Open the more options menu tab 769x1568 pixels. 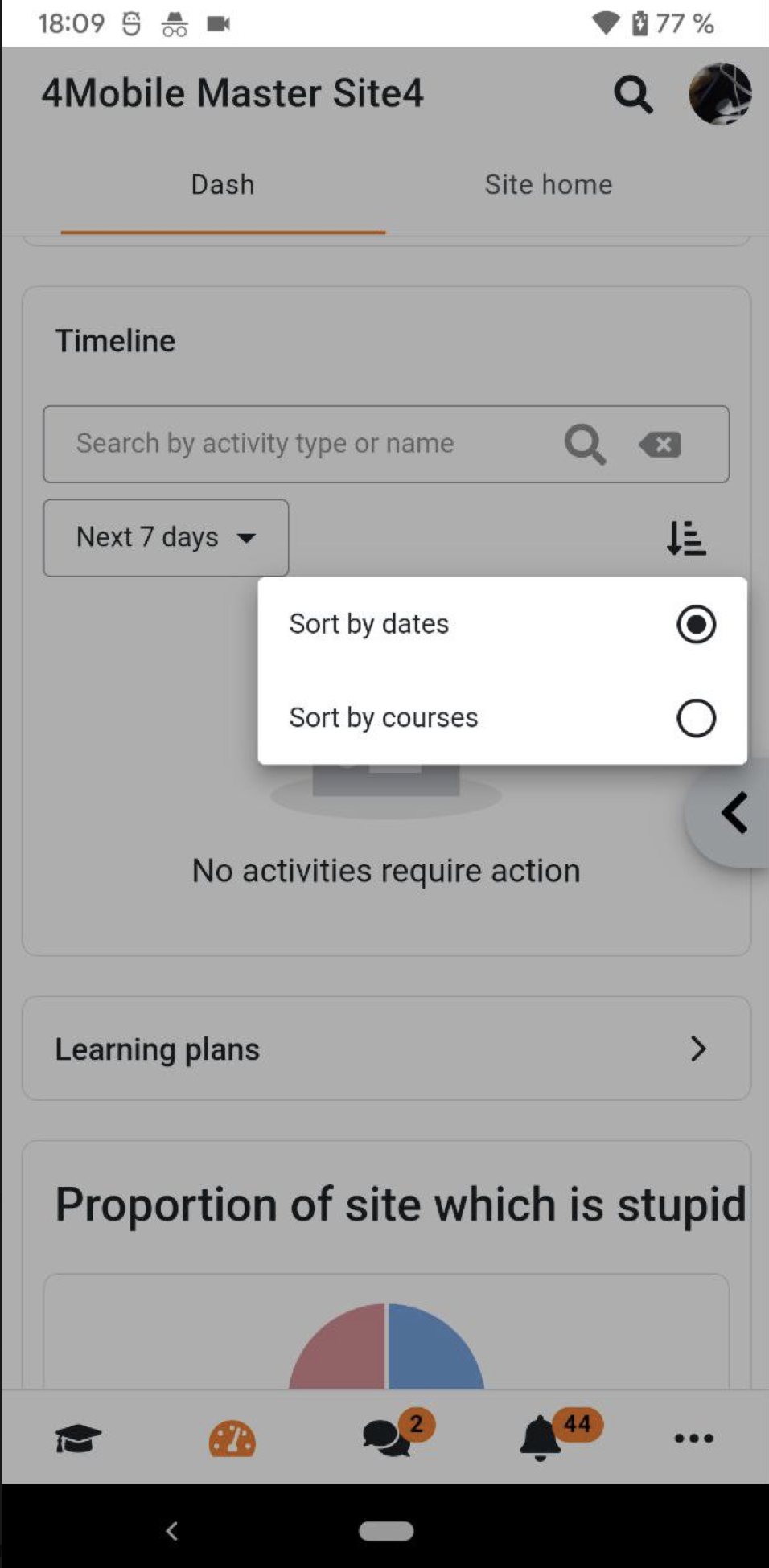(693, 1438)
